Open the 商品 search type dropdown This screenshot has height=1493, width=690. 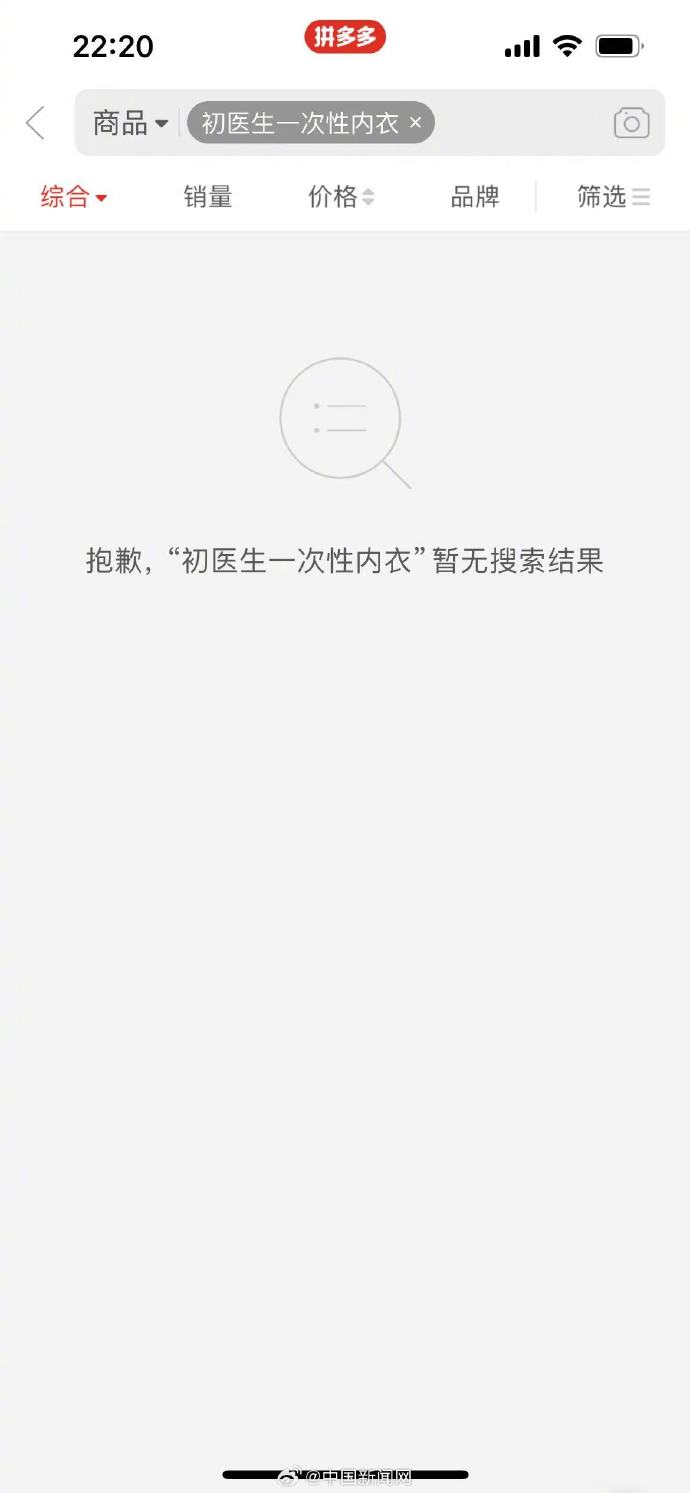tap(130, 123)
